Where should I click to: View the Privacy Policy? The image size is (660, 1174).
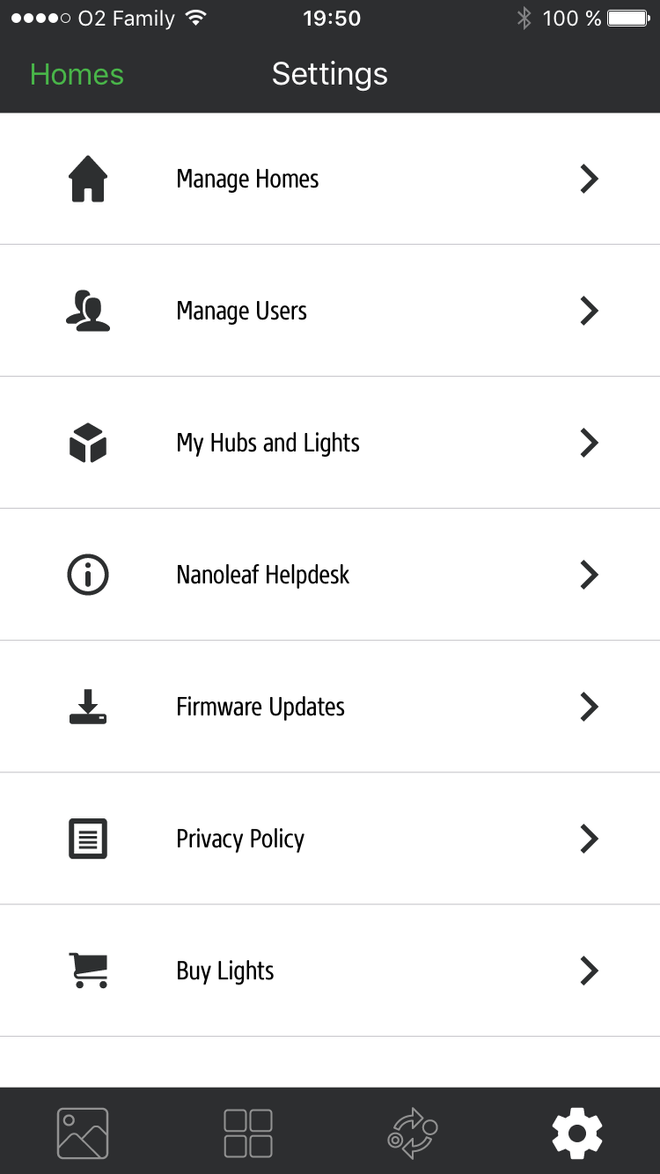coord(330,839)
